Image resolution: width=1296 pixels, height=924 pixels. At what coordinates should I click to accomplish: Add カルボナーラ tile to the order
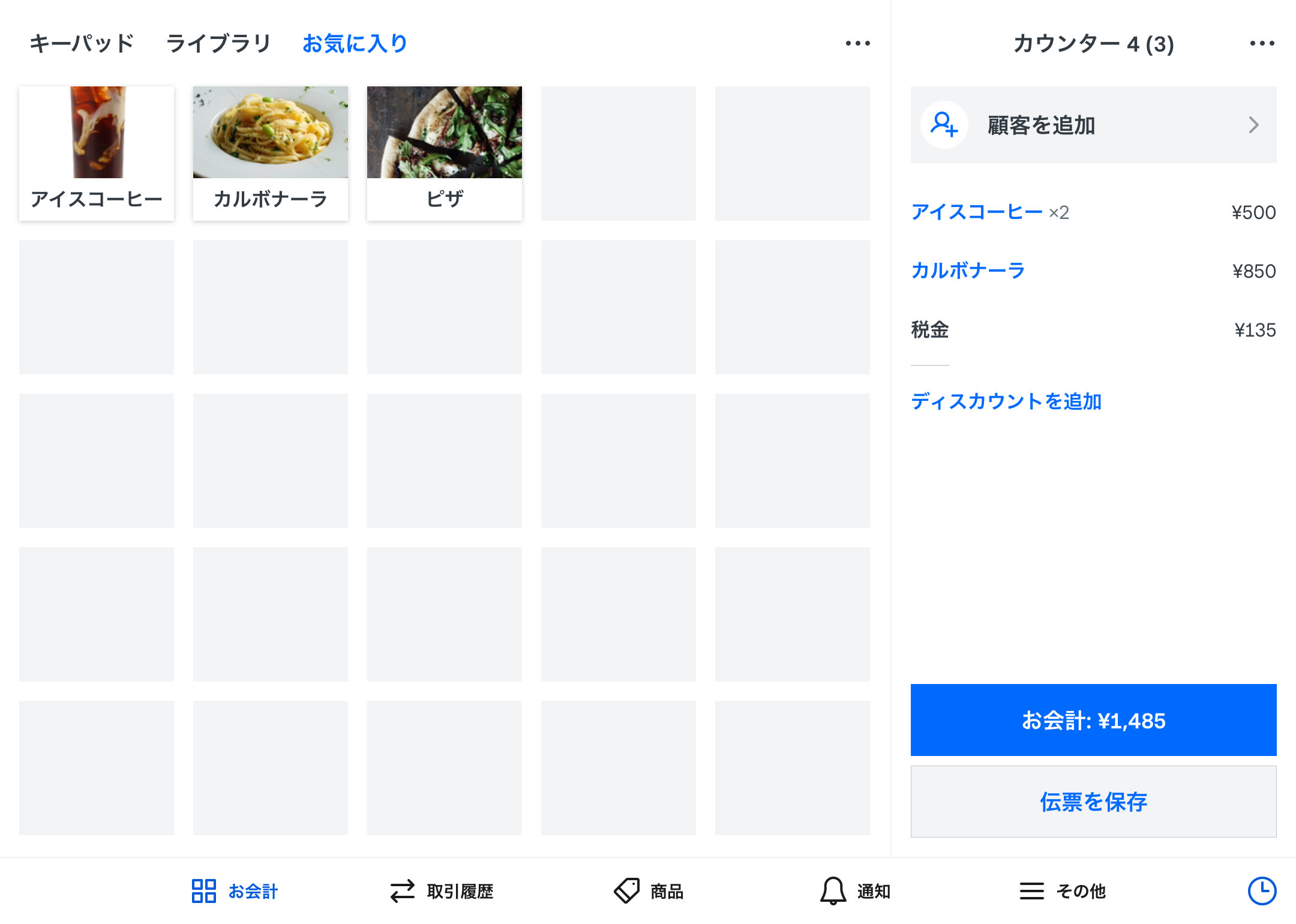click(x=271, y=153)
